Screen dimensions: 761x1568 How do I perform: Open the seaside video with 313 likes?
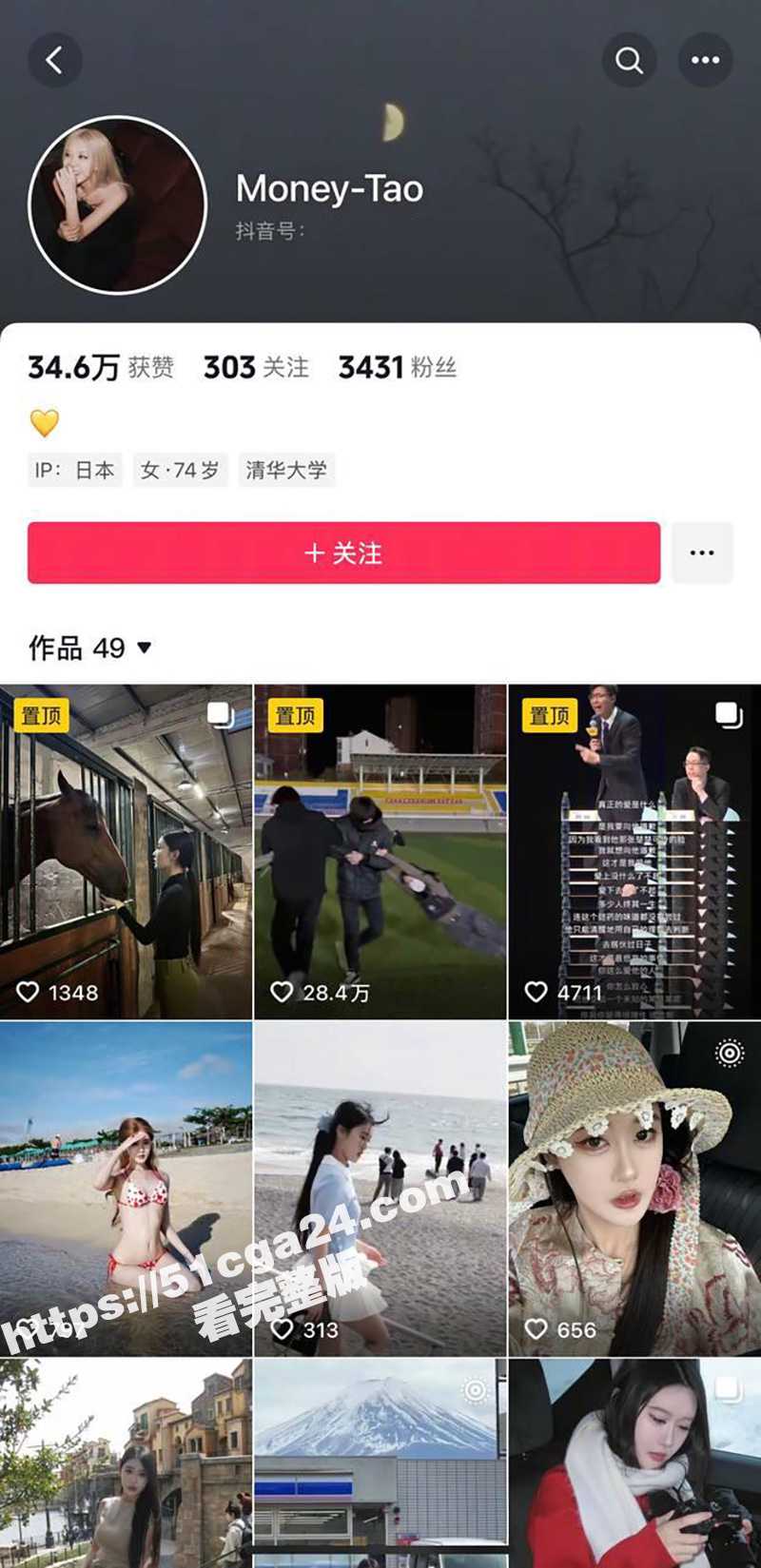[380, 1189]
